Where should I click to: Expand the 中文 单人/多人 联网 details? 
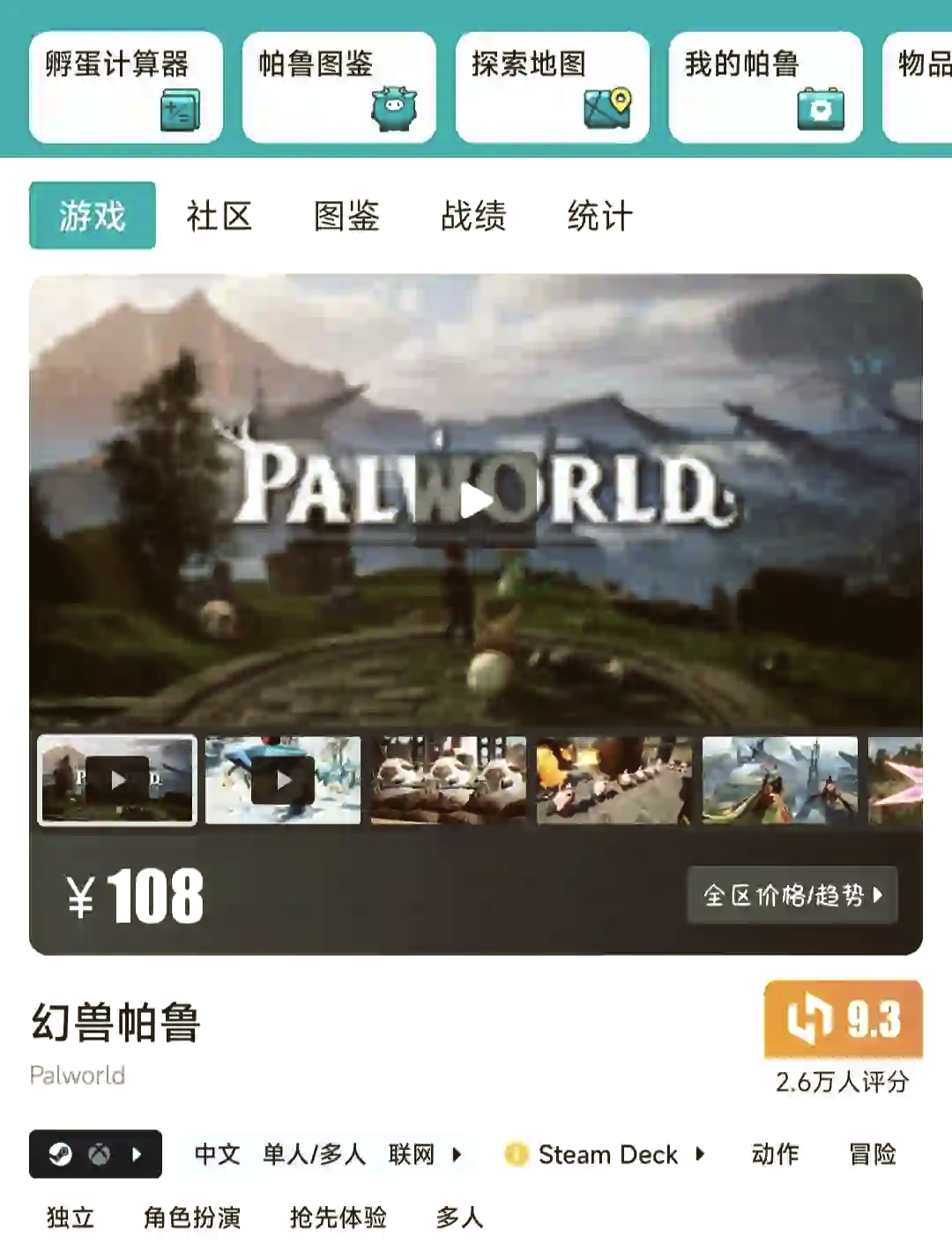point(328,1154)
